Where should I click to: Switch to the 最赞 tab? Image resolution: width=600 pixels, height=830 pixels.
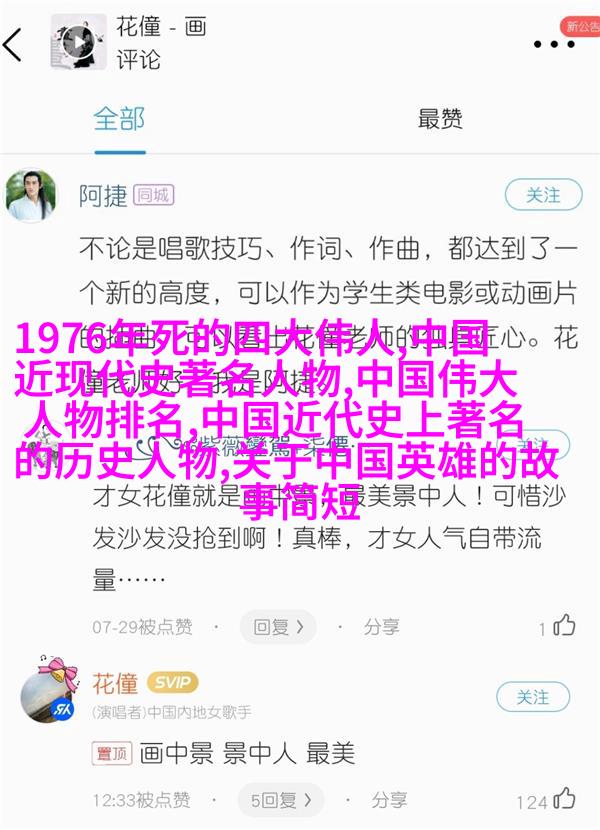point(440,119)
